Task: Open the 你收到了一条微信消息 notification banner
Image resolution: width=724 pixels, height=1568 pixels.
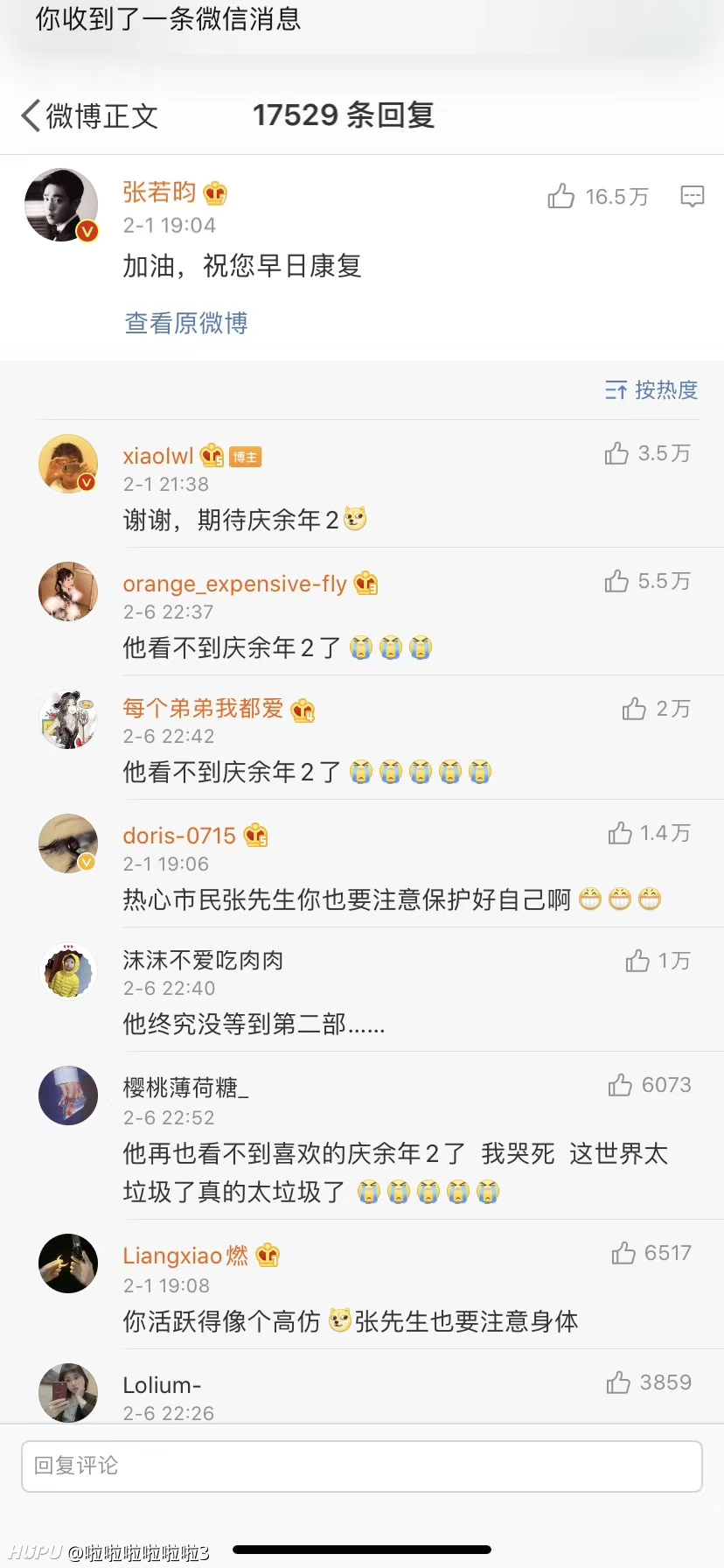Action: click(362, 21)
